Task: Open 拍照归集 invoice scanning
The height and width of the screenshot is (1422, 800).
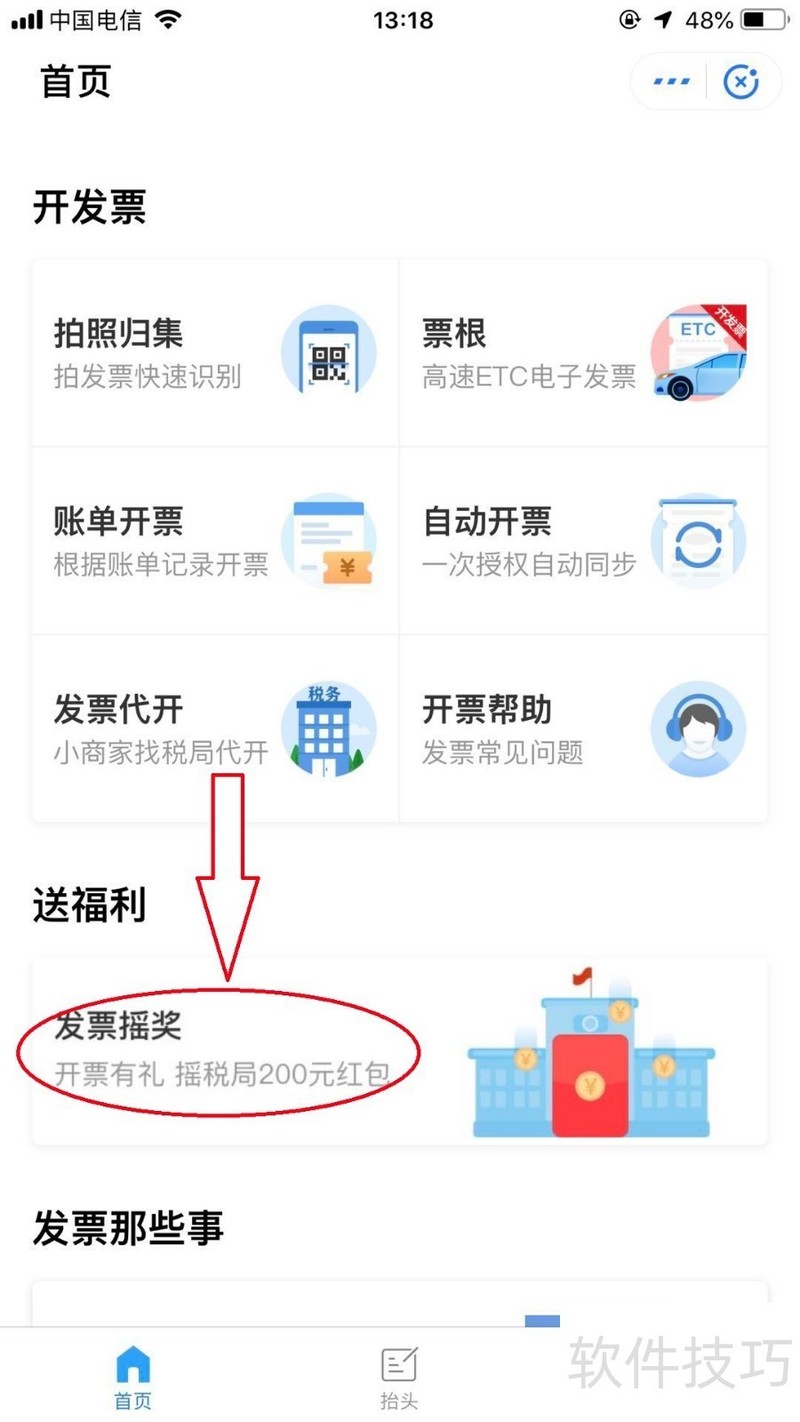Action: click(x=215, y=353)
